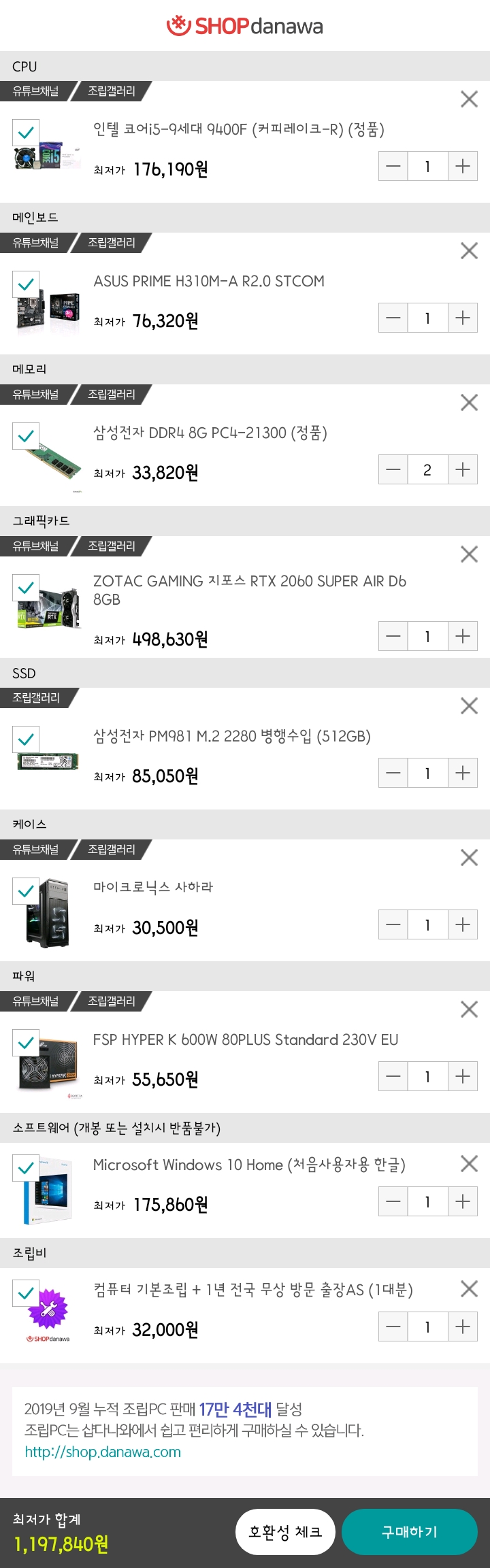
Task: Tap 구매하기 to purchase the build
Action: click(409, 1532)
